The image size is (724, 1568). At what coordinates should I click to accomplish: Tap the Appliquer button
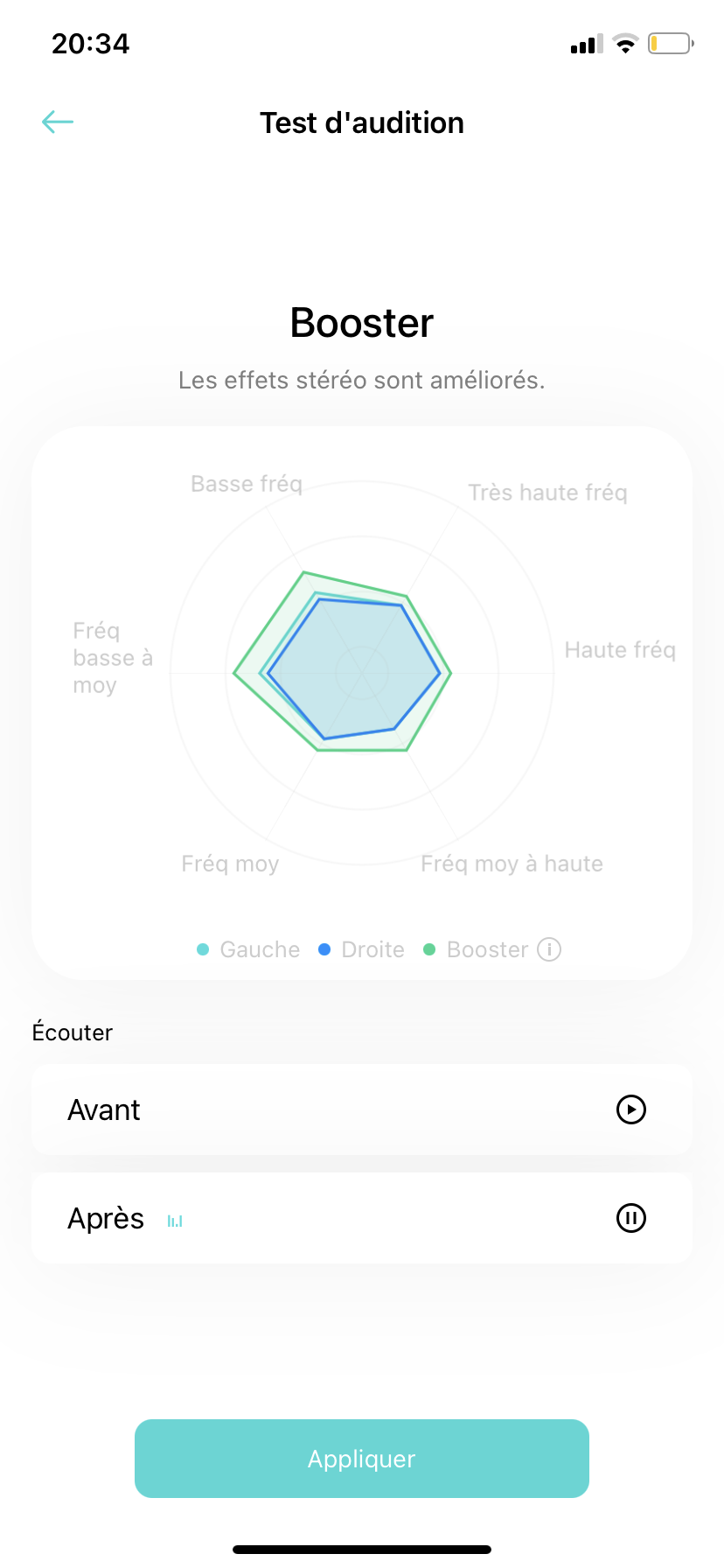tap(362, 1459)
